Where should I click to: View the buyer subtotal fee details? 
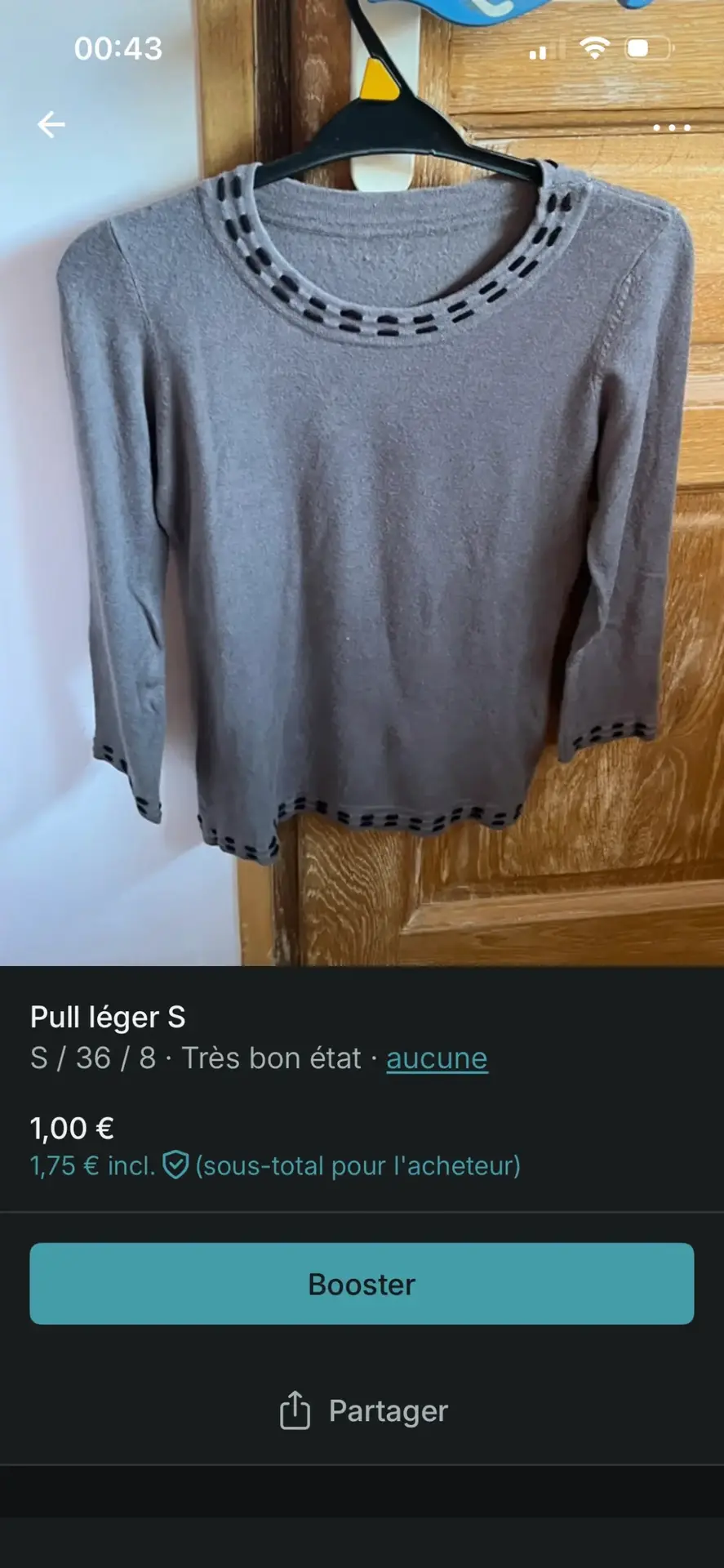[x=274, y=1165]
